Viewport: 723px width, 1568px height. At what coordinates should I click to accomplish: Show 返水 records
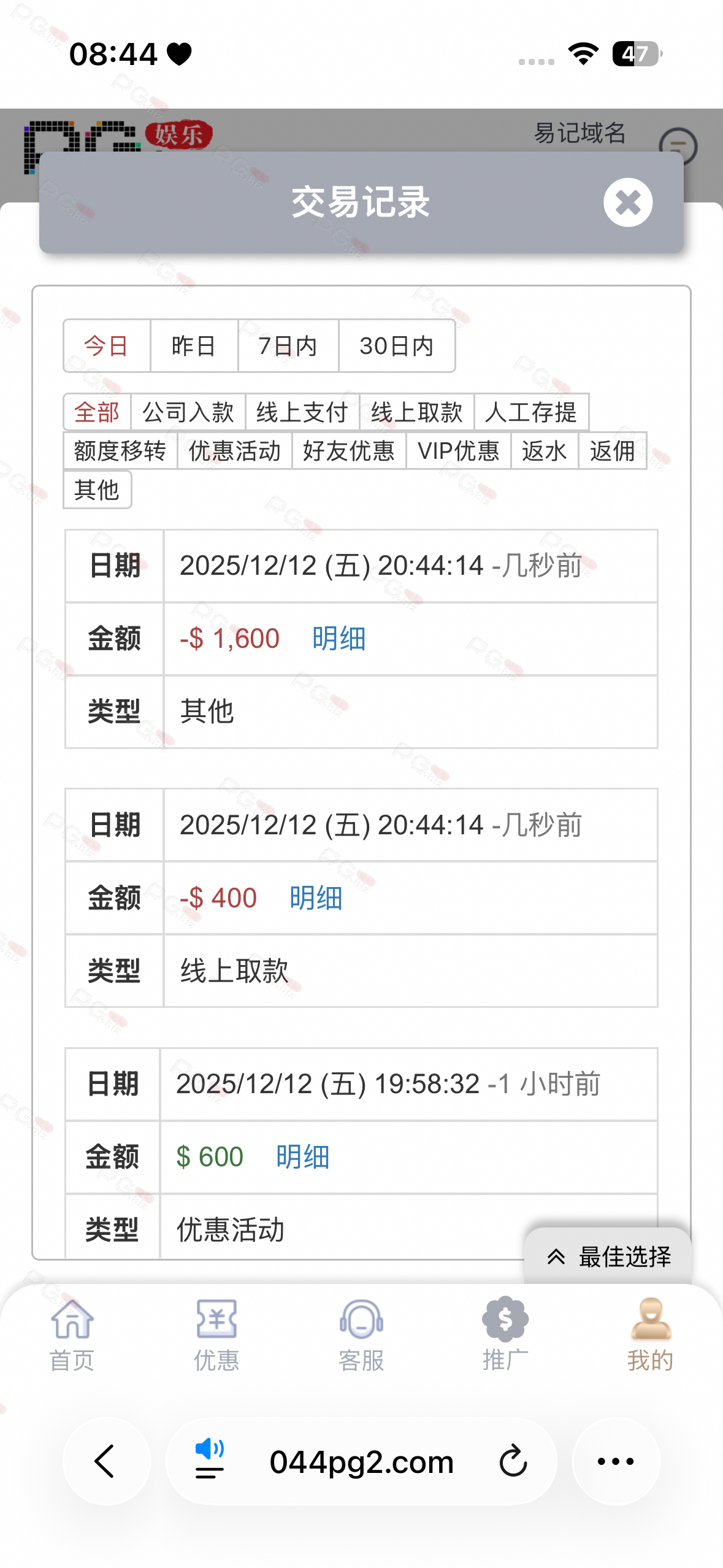pos(544,451)
